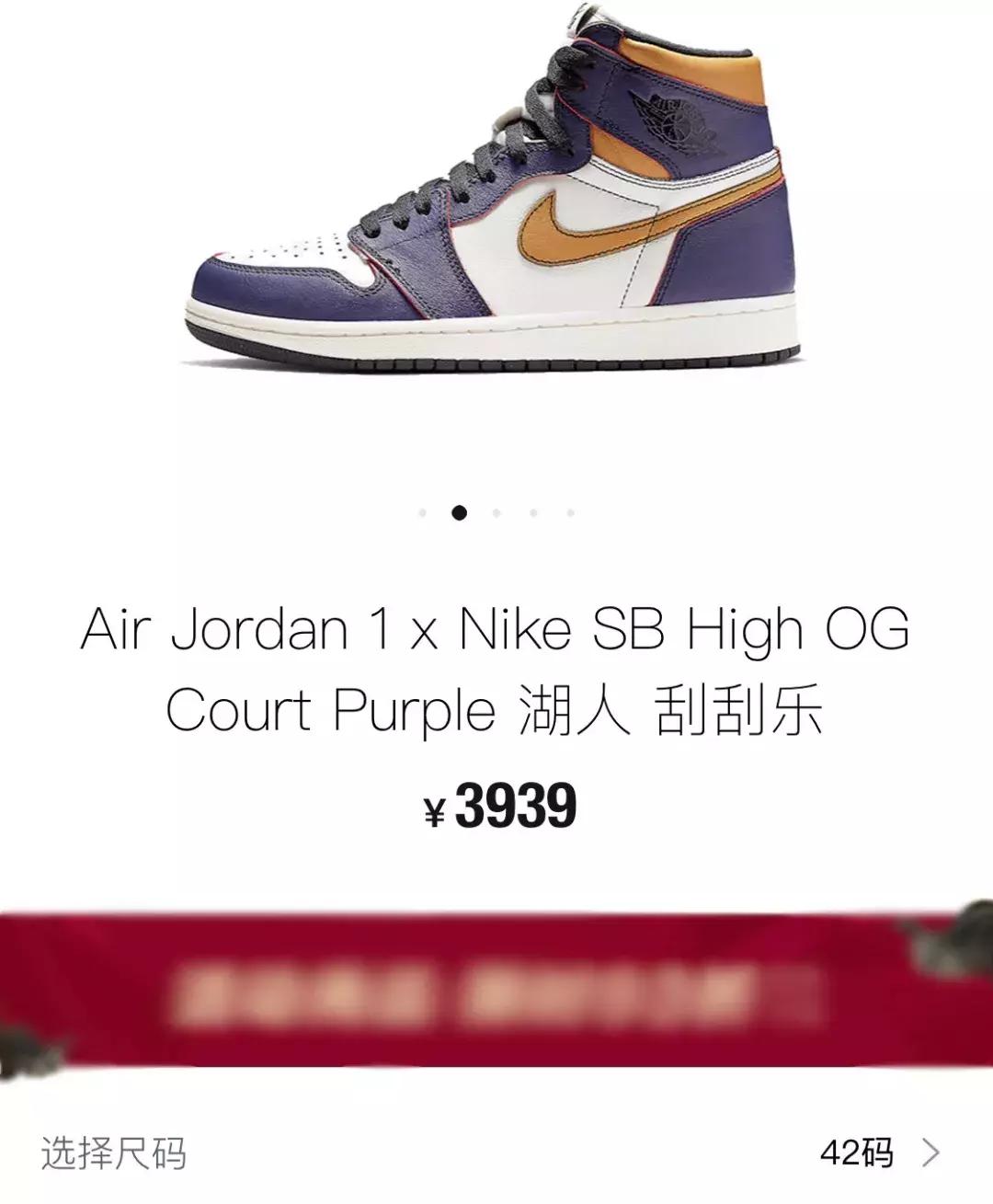Viewport: 993px width, 1204px height.
Task: Switch selection to an unfilled carousel dot
Action: 496,512
